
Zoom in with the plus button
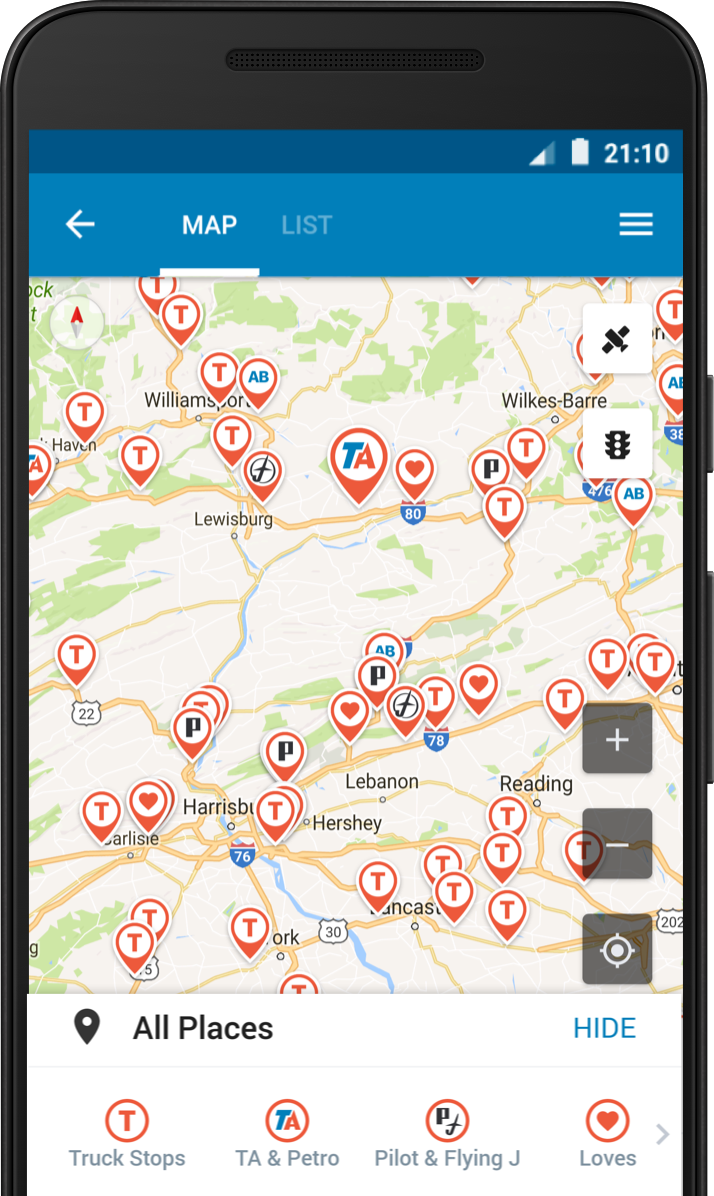617,739
